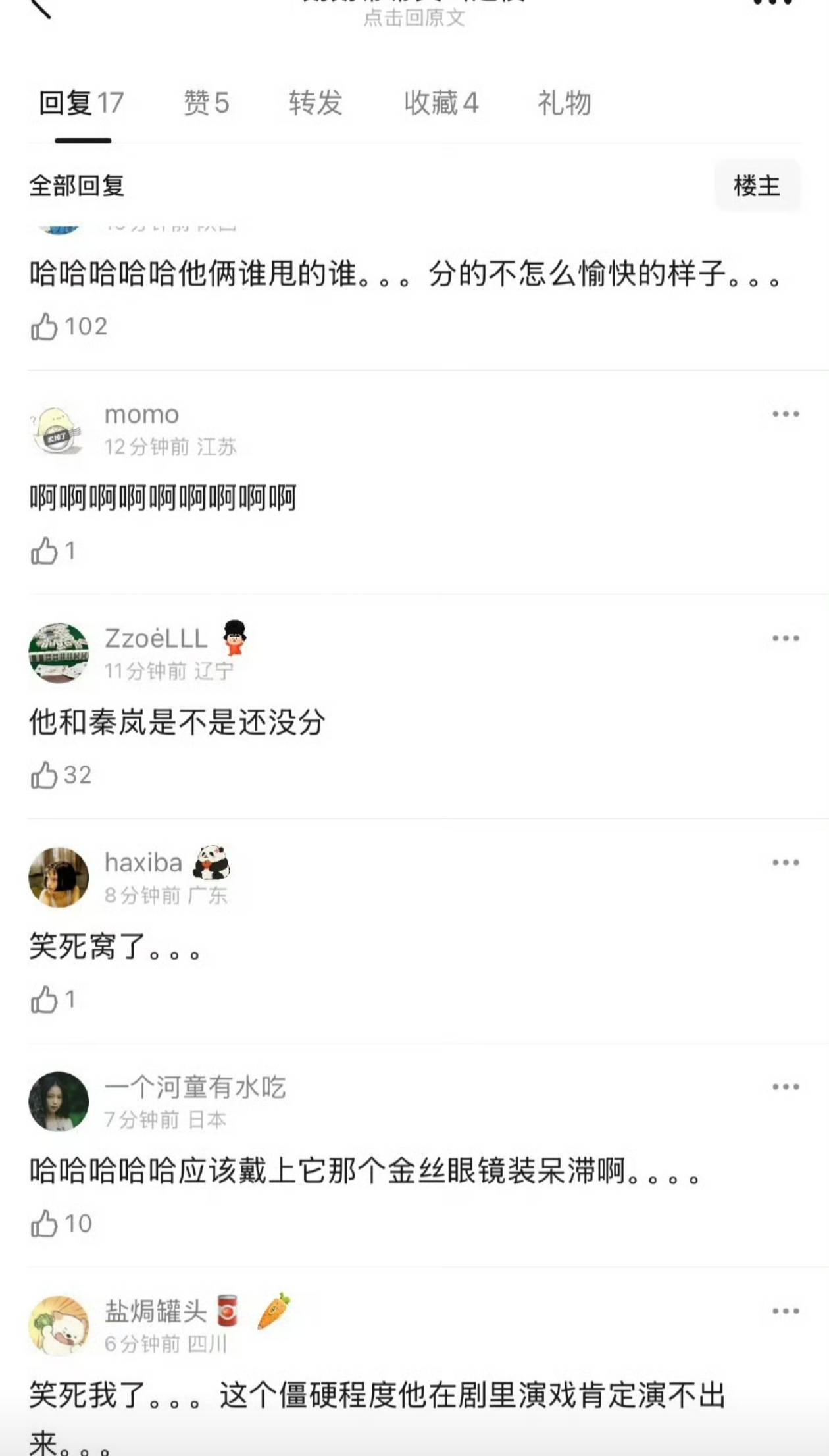
Task: Filter replies by 楼主
Action: click(x=757, y=186)
